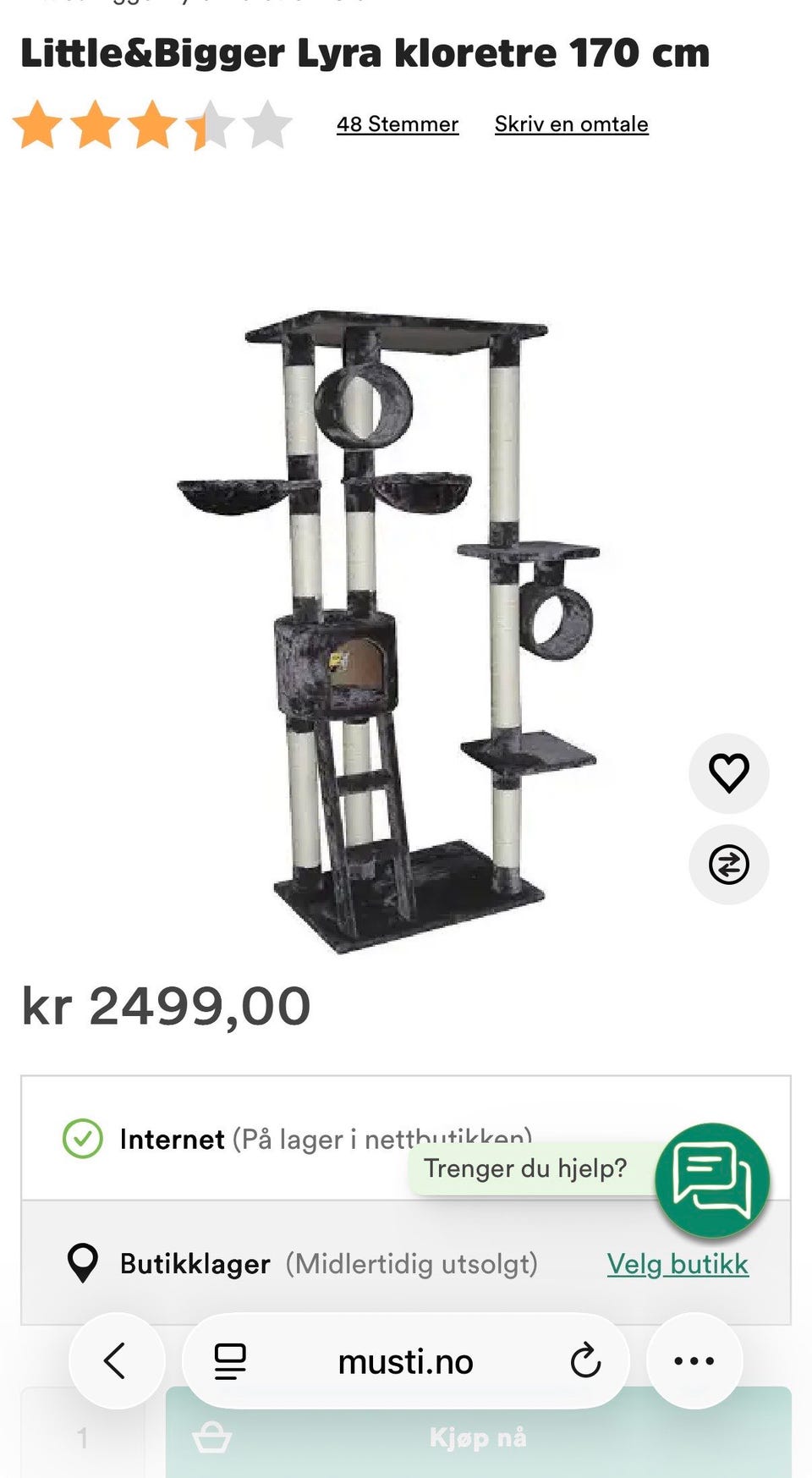812x1478 pixels.
Task: Open the 48 Stemmer reviews link
Action: pos(398,124)
